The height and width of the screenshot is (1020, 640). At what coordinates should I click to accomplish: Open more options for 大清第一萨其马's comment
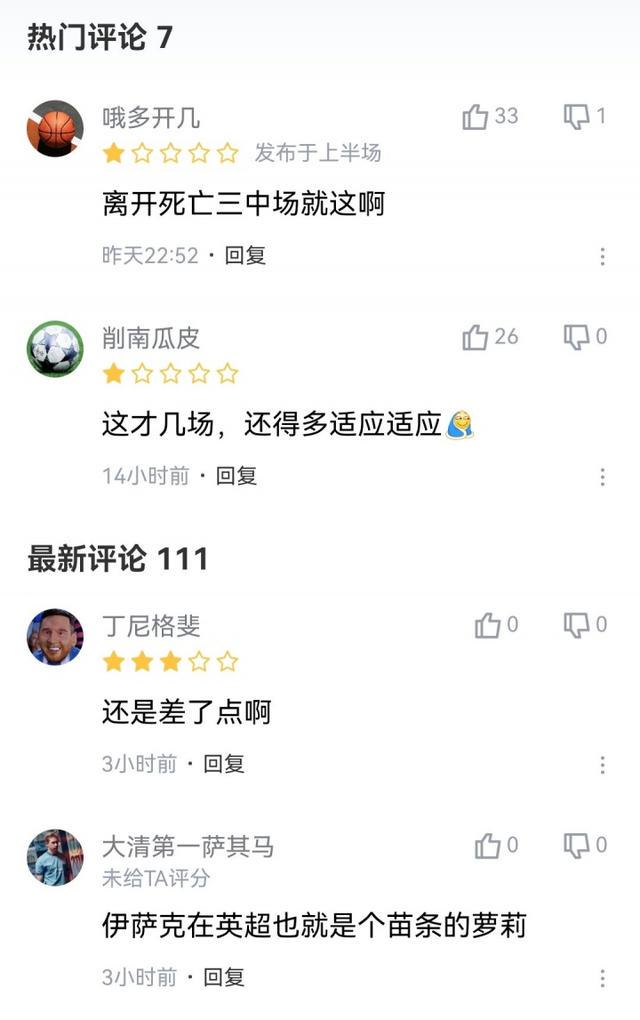[602, 979]
